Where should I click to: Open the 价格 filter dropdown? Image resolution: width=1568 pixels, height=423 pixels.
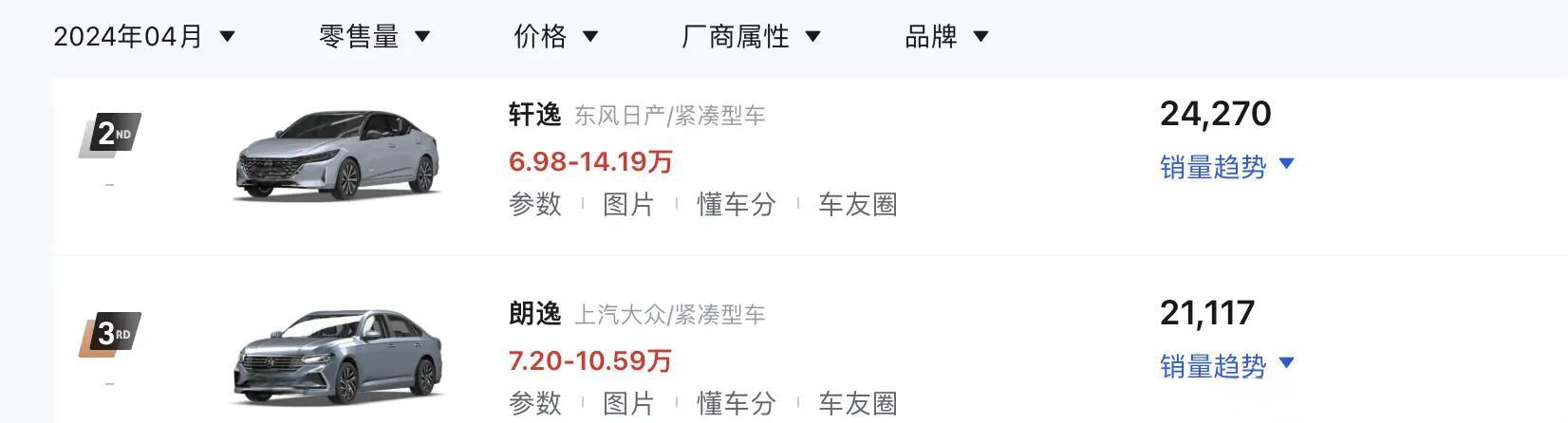555,37
